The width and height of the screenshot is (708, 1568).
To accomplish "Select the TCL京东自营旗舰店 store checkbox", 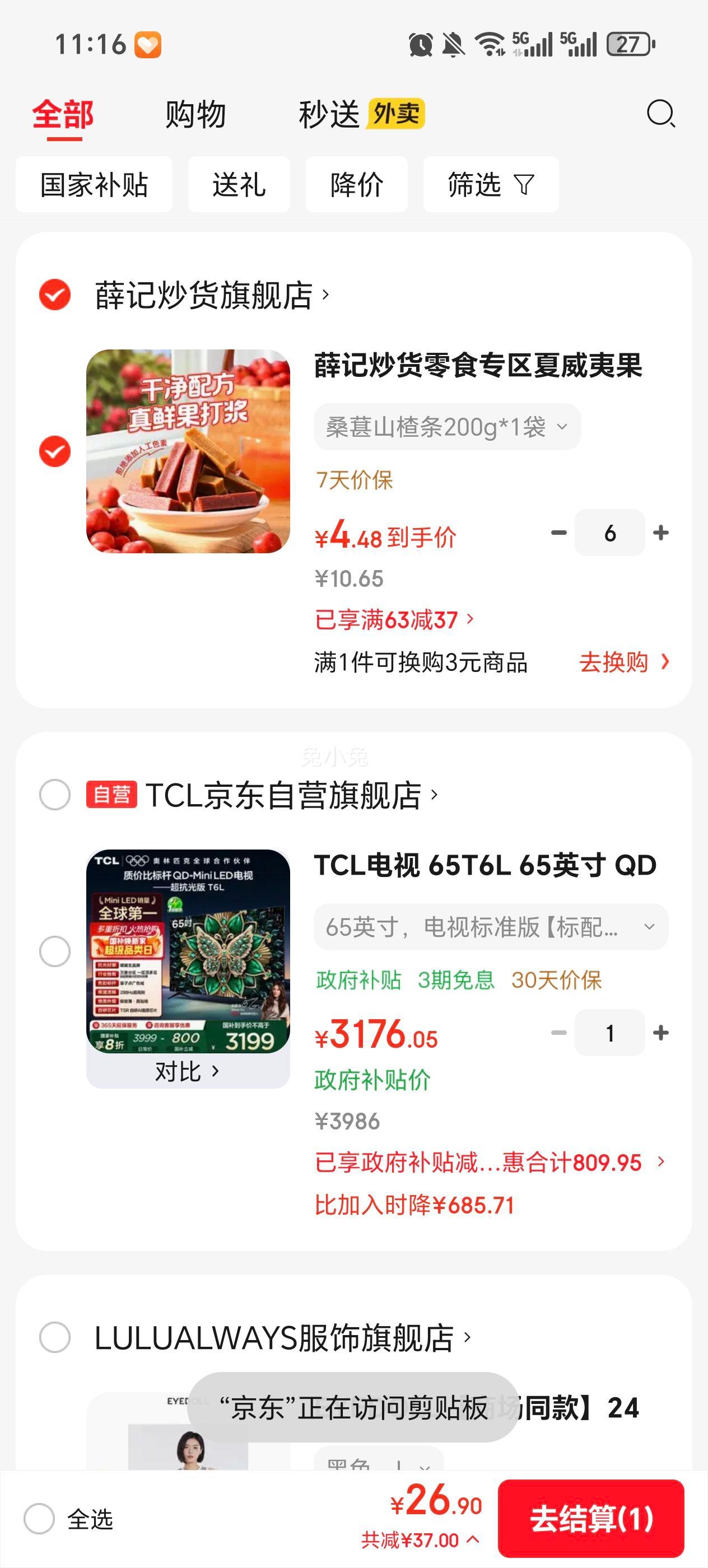I will [x=55, y=795].
